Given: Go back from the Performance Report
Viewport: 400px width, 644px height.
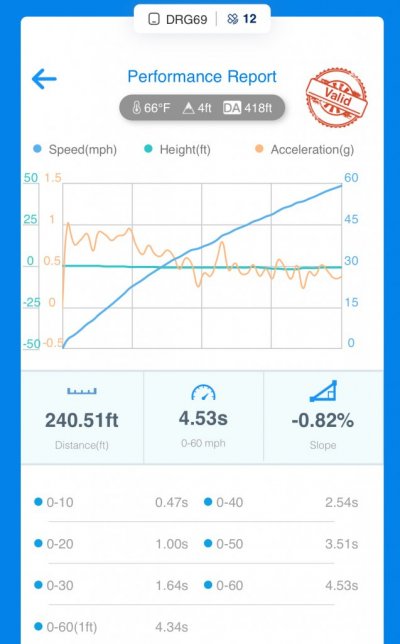Looking at the screenshot, I should pyautogui.click(x=44, y=79).
